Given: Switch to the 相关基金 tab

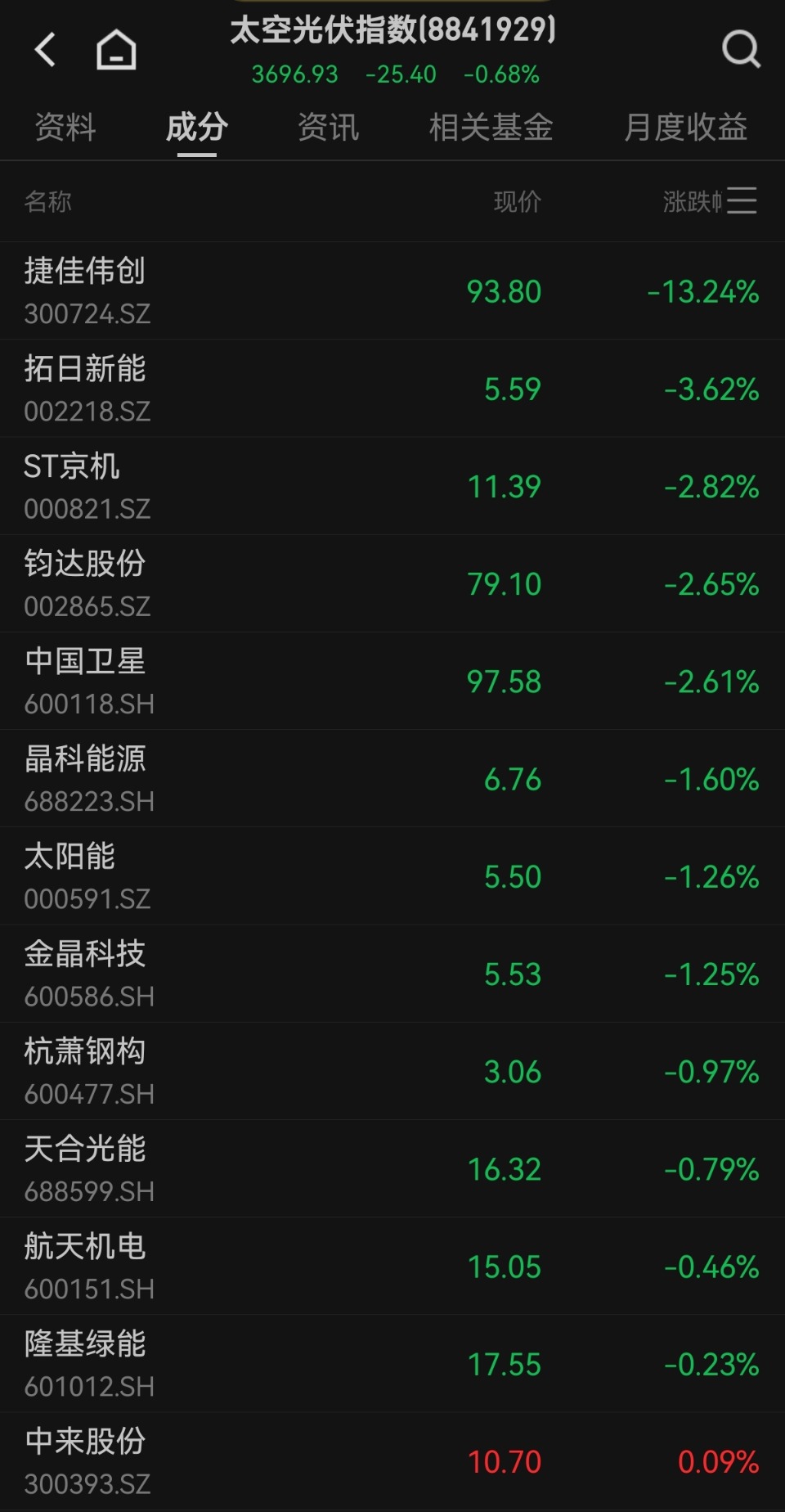Looking at the screenshot, I should tap(491, 128).
